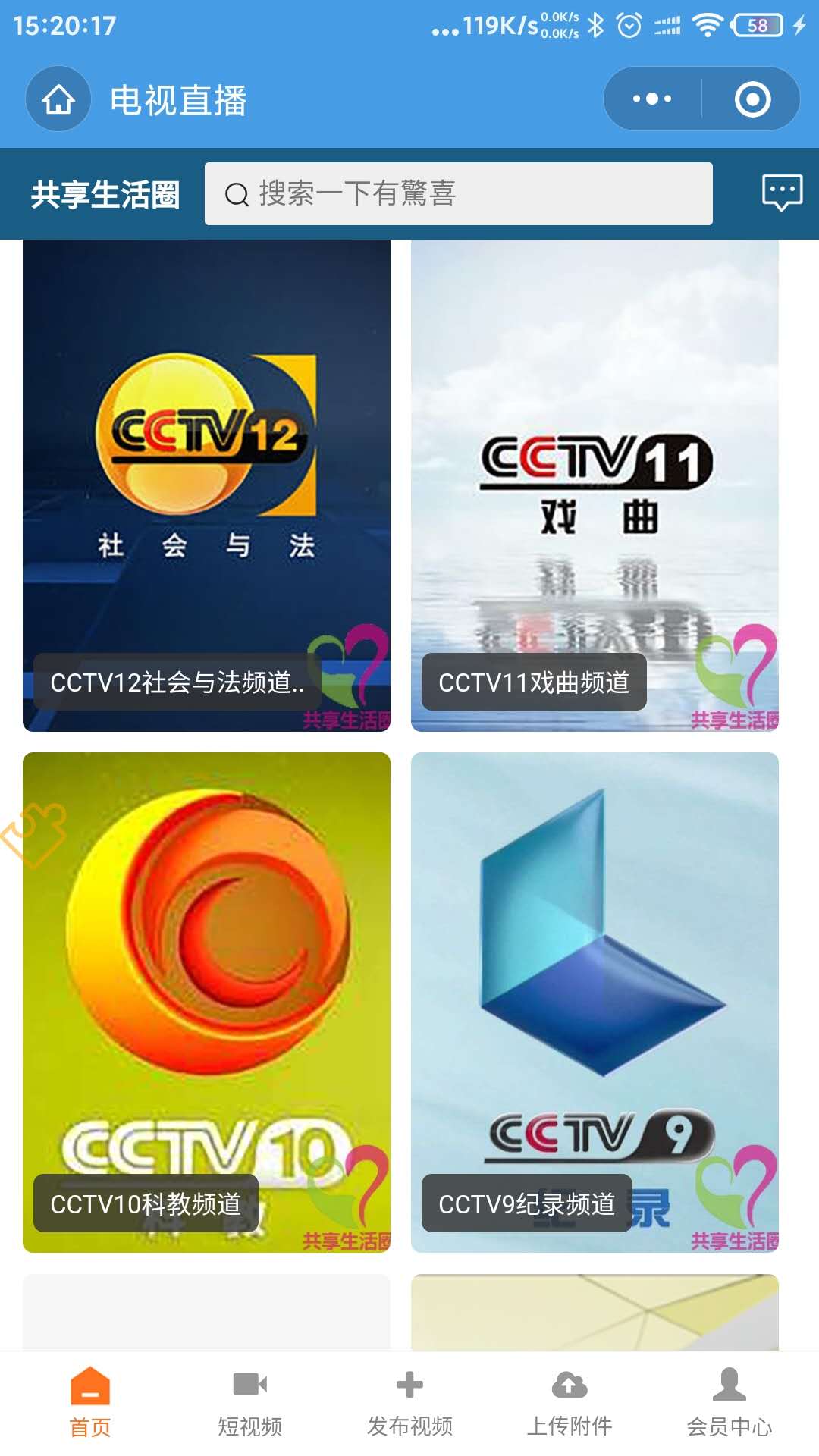This screenshot has height=1456, width=819.
Task: Close the mini program with the circle button
Action: [752, 99]
